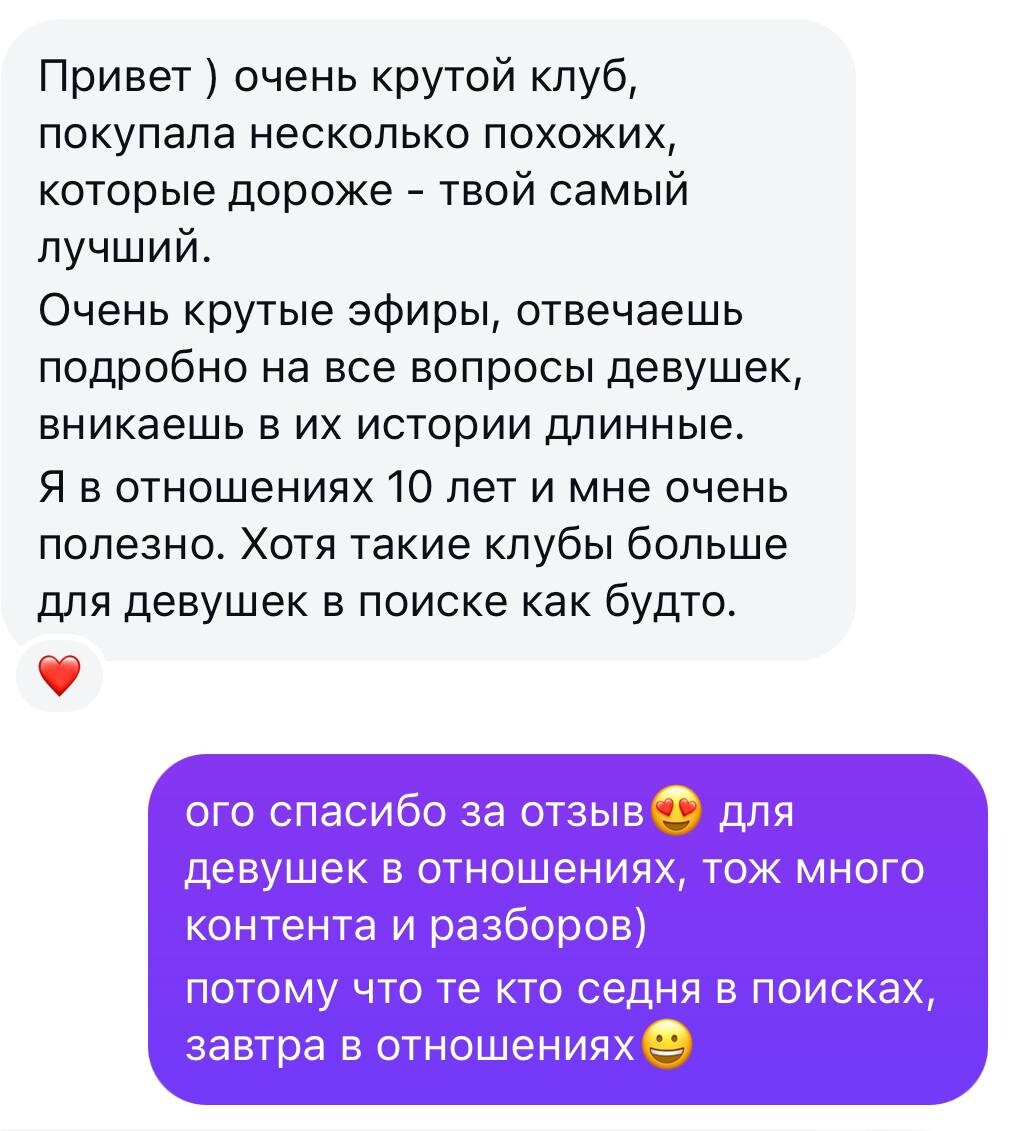Open the heart reaction on the message

coord(60,677)
